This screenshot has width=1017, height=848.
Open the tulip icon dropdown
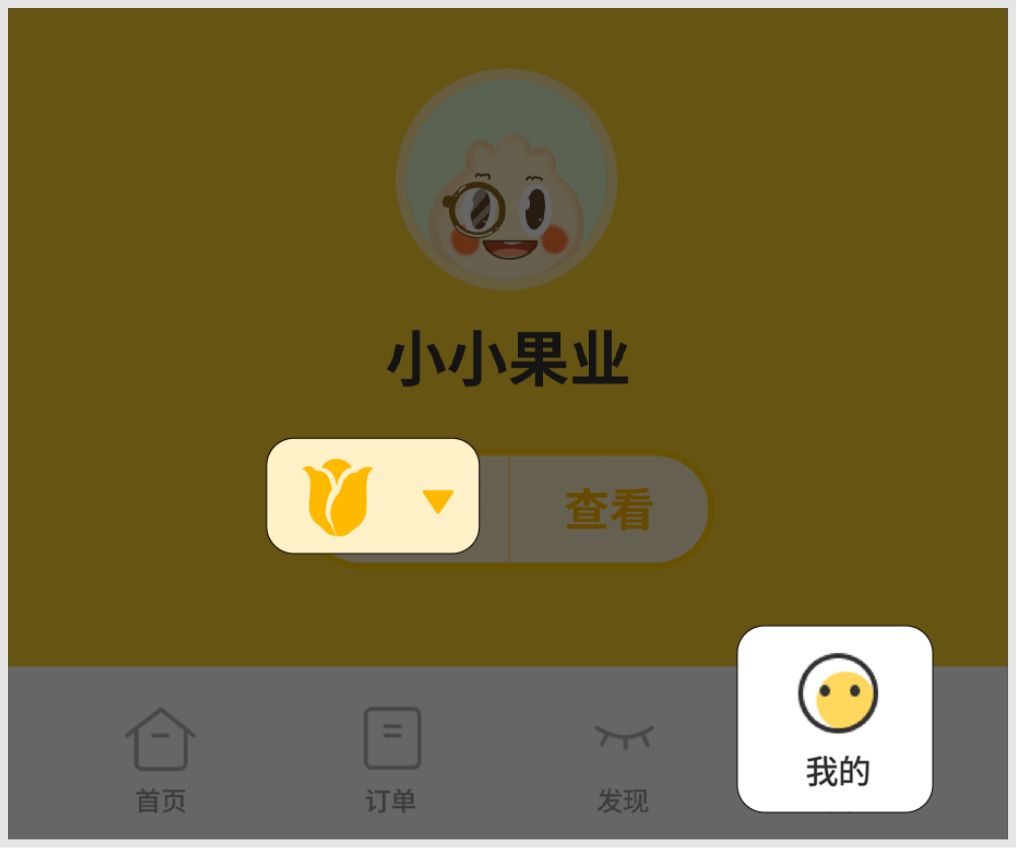coord(373,496)
